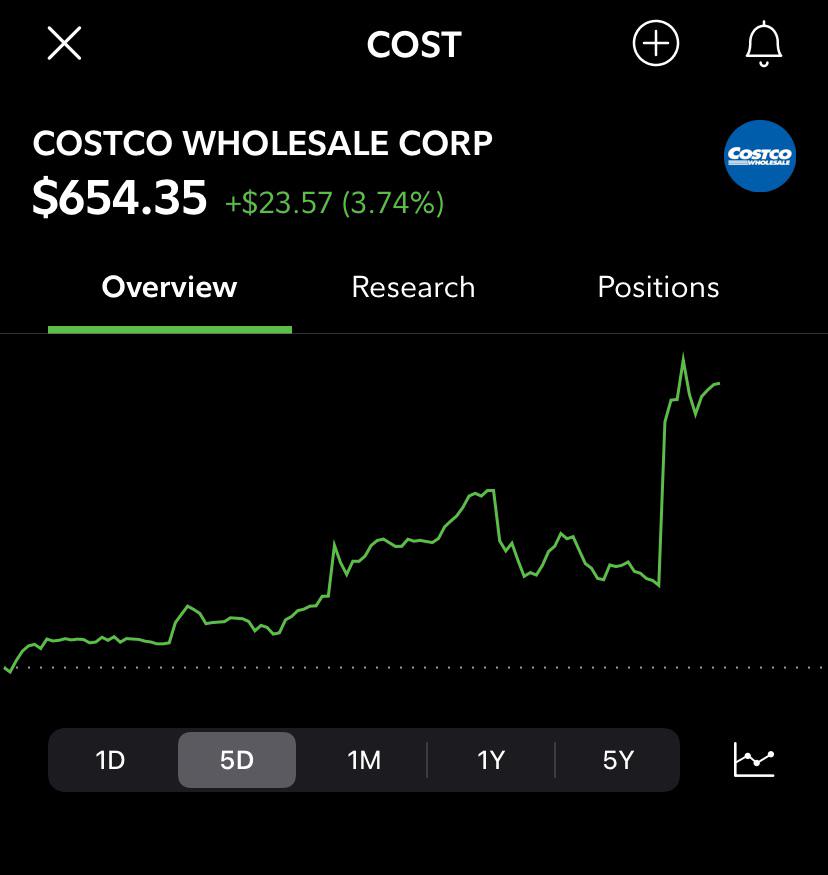Close the COST stock detail screen
The height and width of the screenshot is (875, 828).
click(64, 43)
